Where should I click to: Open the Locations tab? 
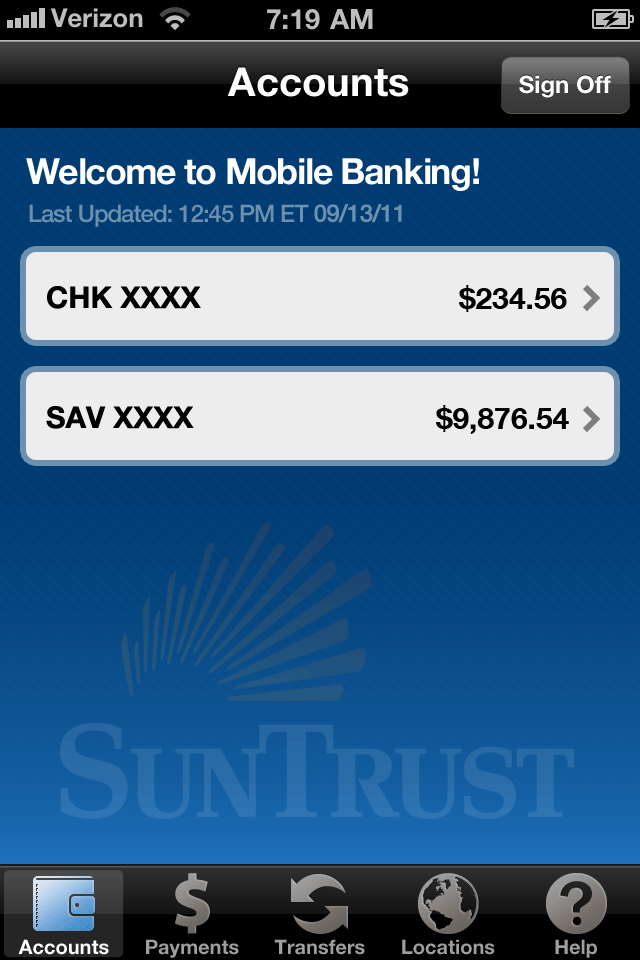(448, 914)
